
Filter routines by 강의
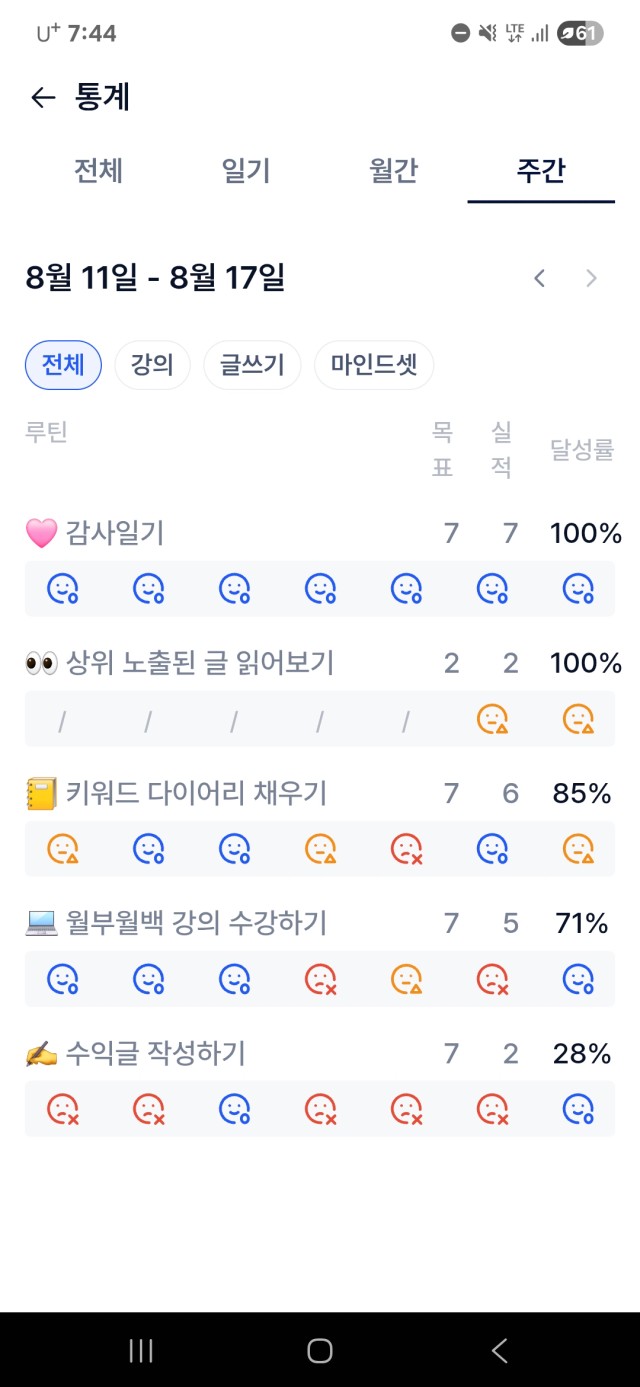point(152,365)
